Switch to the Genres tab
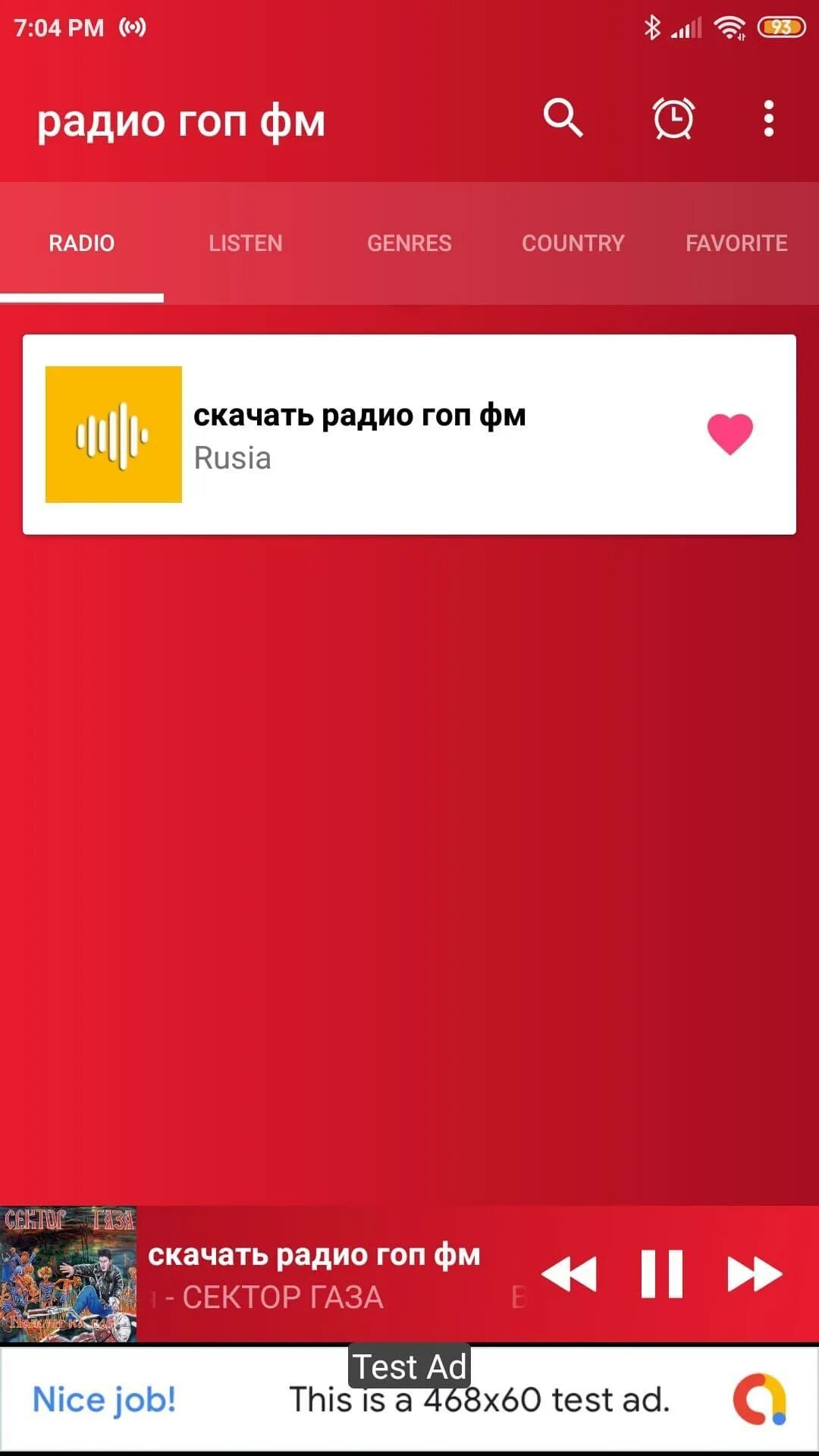The image size is (819, 1456). 409,243
